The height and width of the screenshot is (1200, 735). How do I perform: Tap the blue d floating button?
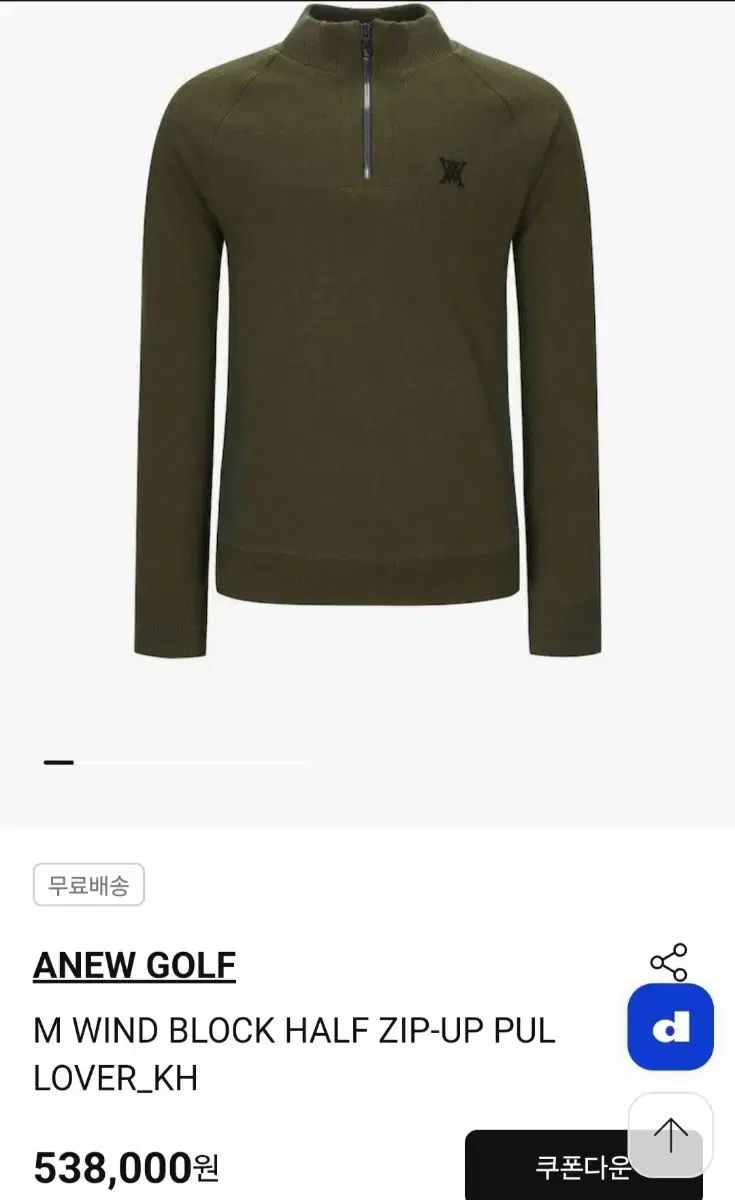[x=670, y=1027]
